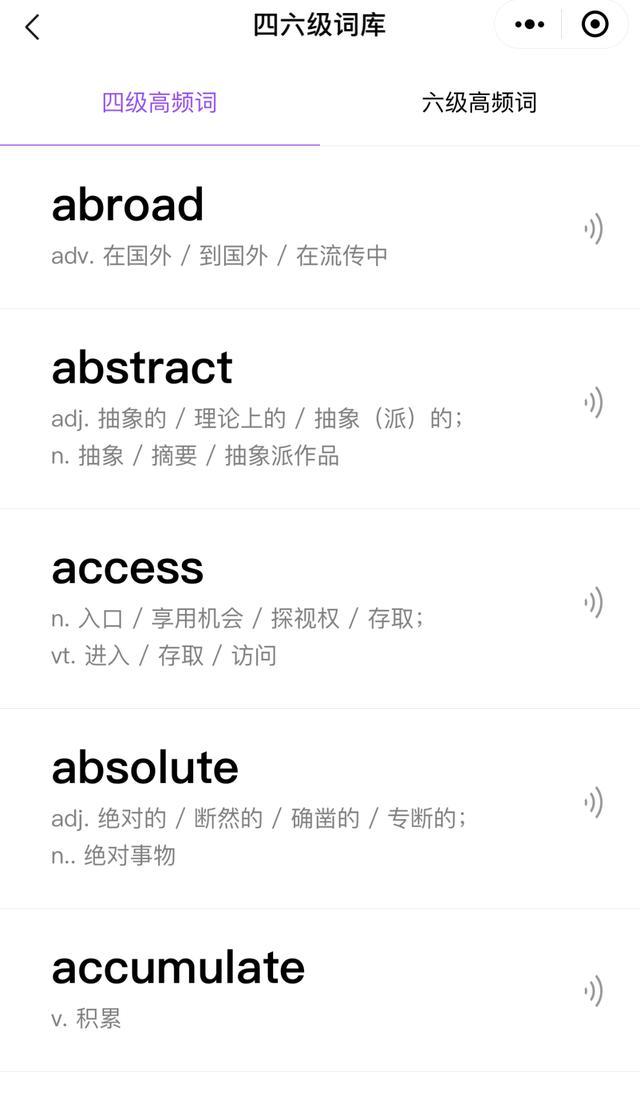
Task: View details for the word access
Action: click(128, 568)
